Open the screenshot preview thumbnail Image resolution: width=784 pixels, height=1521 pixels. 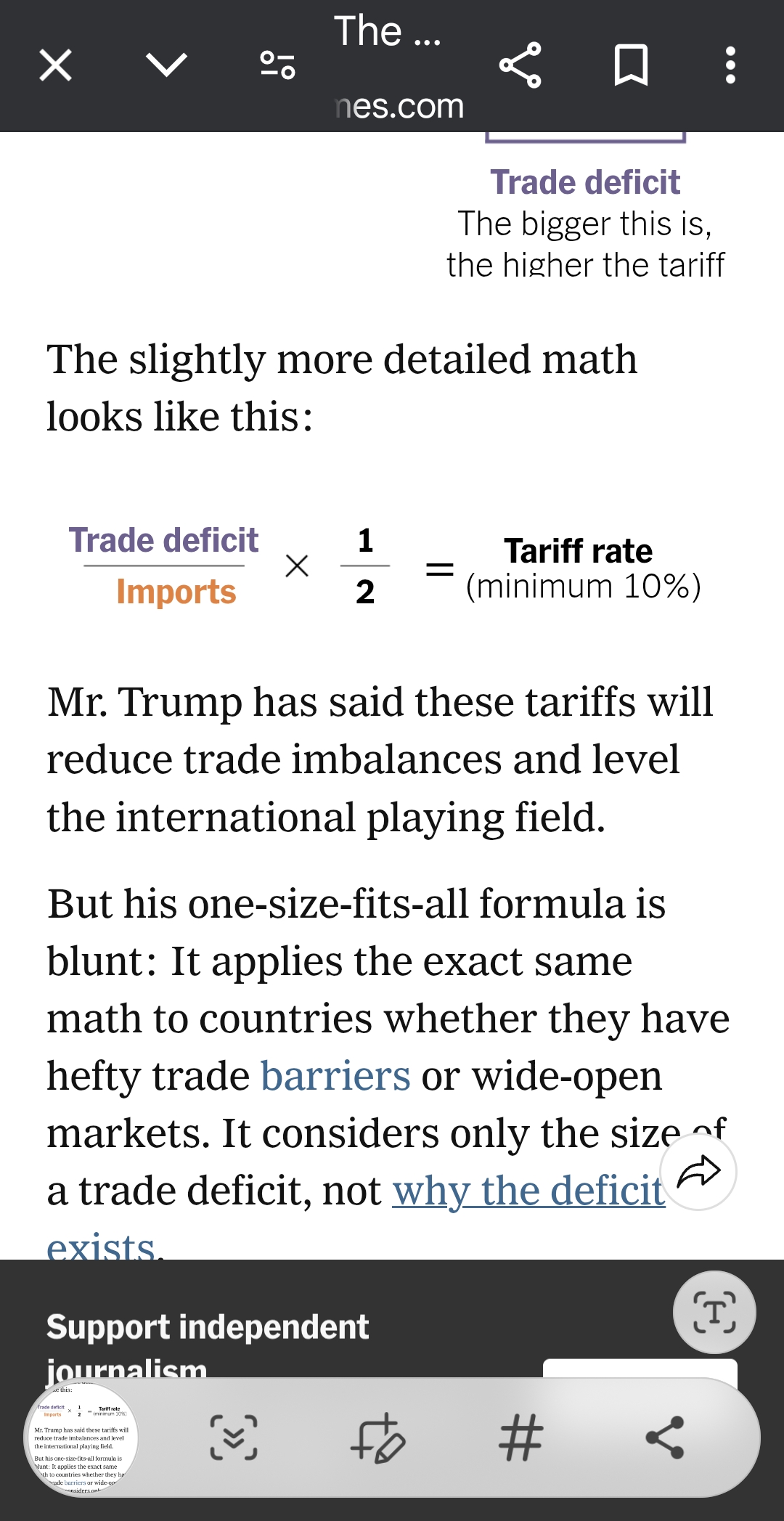(82, 1438)
